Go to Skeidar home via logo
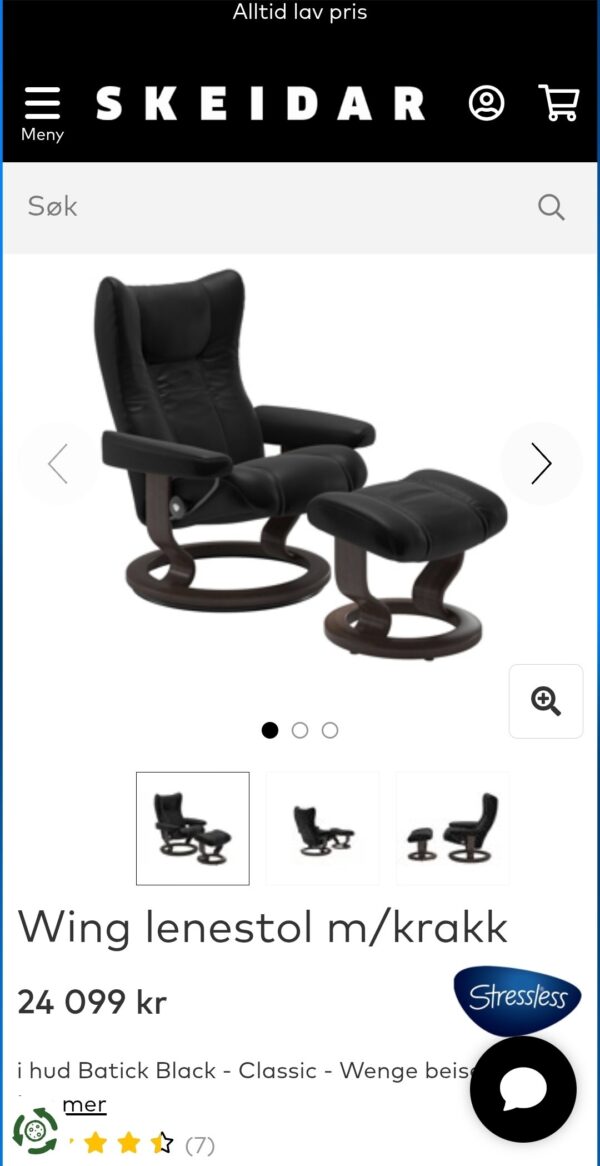 [x=260, y=104]
